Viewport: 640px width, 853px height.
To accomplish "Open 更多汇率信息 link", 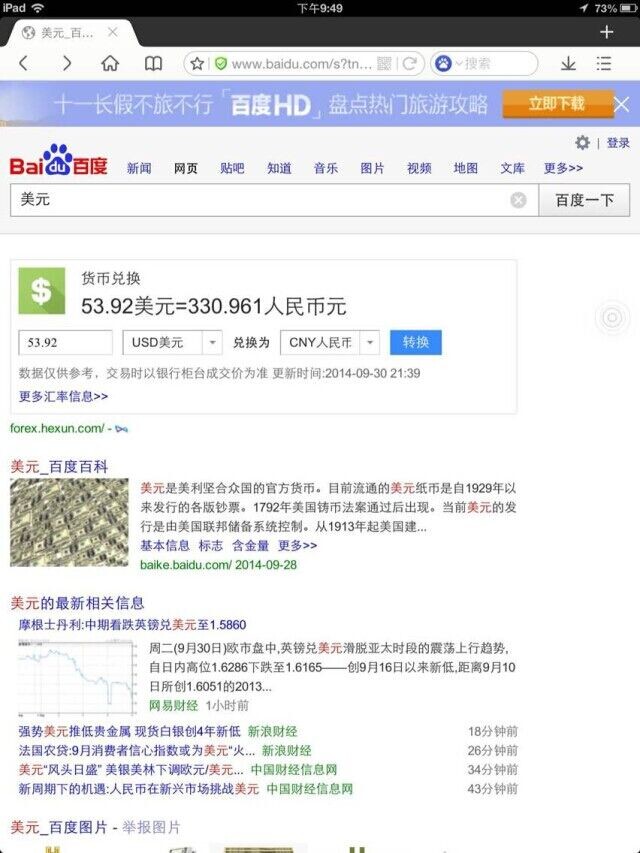I will (63, 396).
